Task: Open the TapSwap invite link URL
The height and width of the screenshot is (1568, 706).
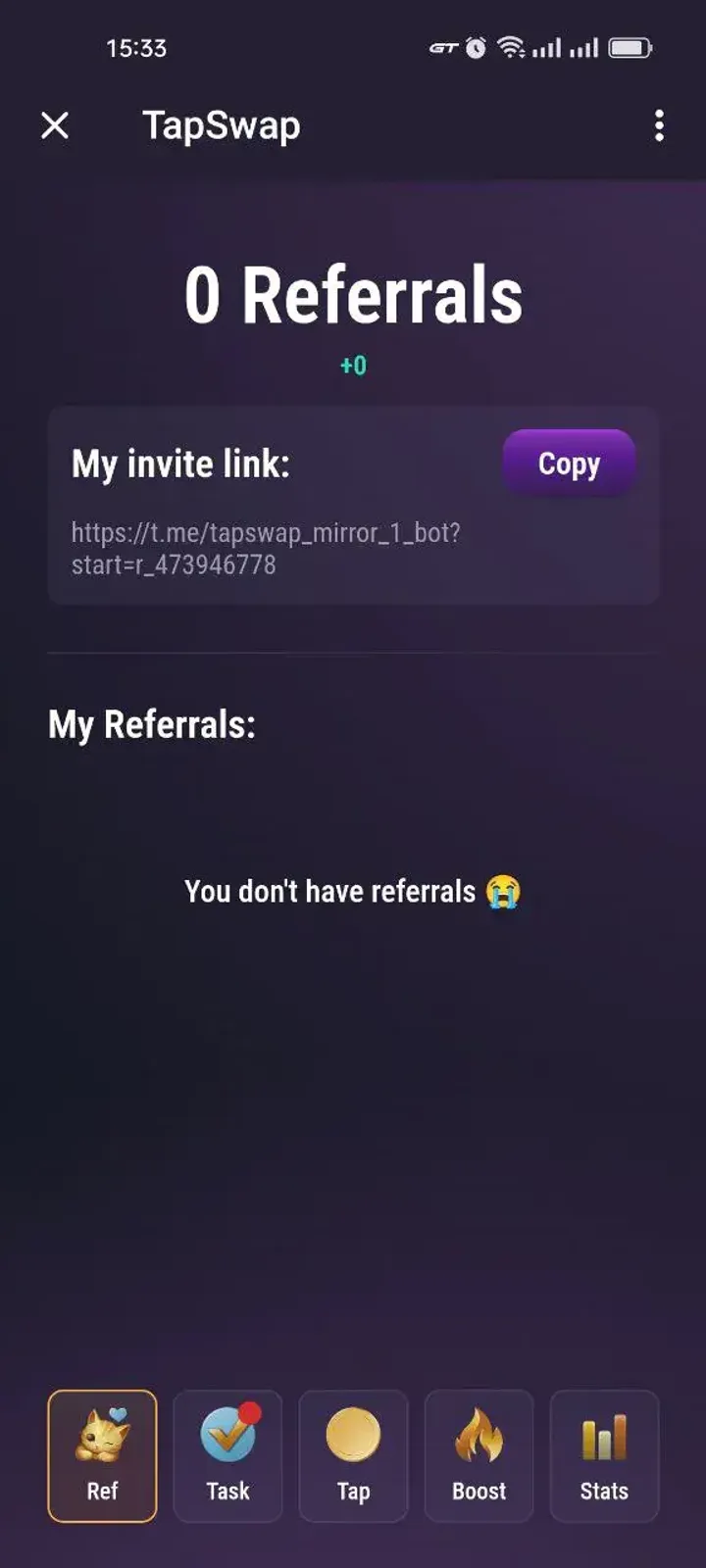Action: pyautogui.click(x=265, y=549)
